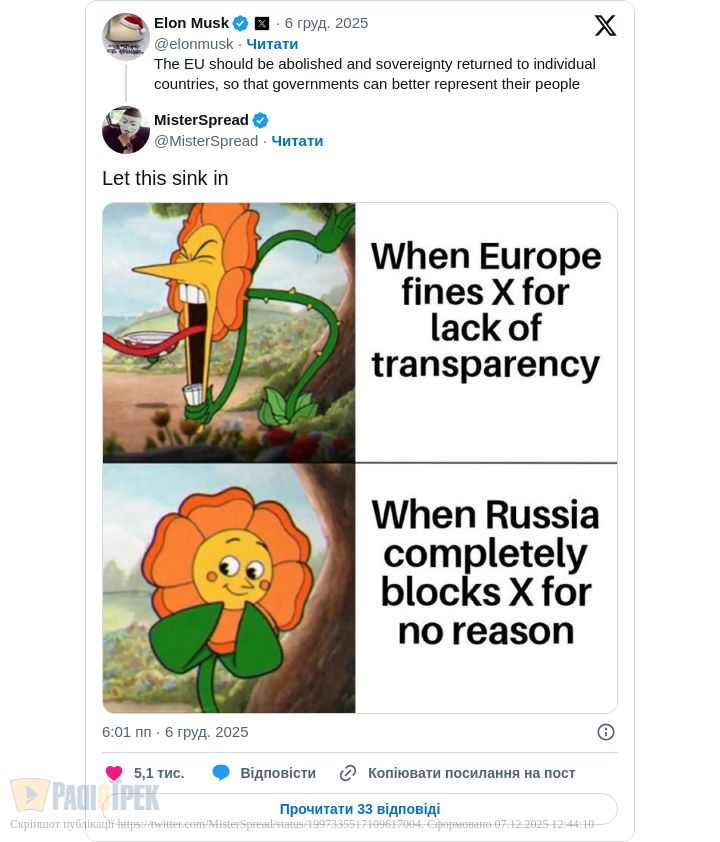The image size is (720, 842).
Task: Like the post with the heart
Action: 114,773
